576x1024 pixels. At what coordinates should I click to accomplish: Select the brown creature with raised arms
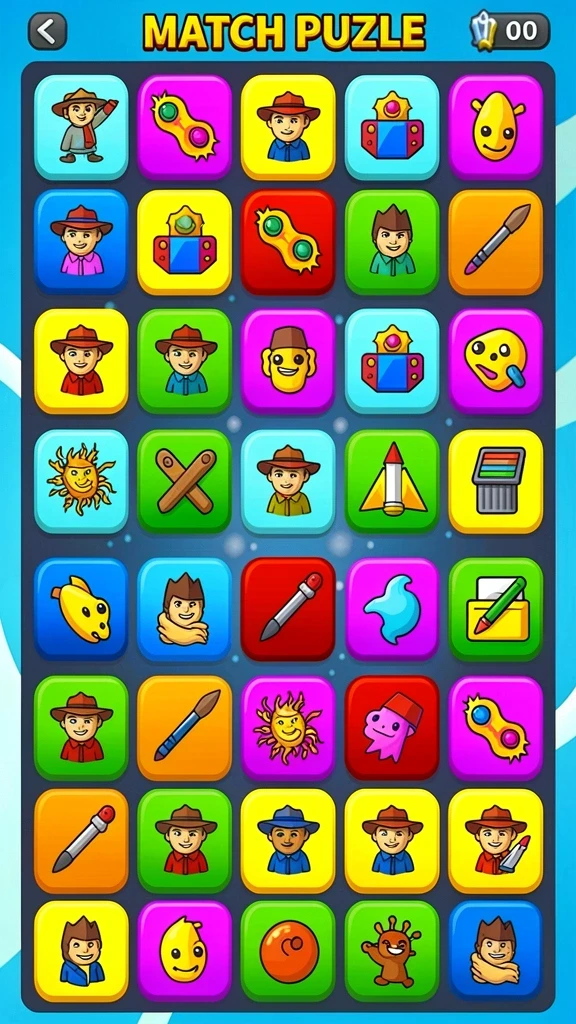point(392,951)
